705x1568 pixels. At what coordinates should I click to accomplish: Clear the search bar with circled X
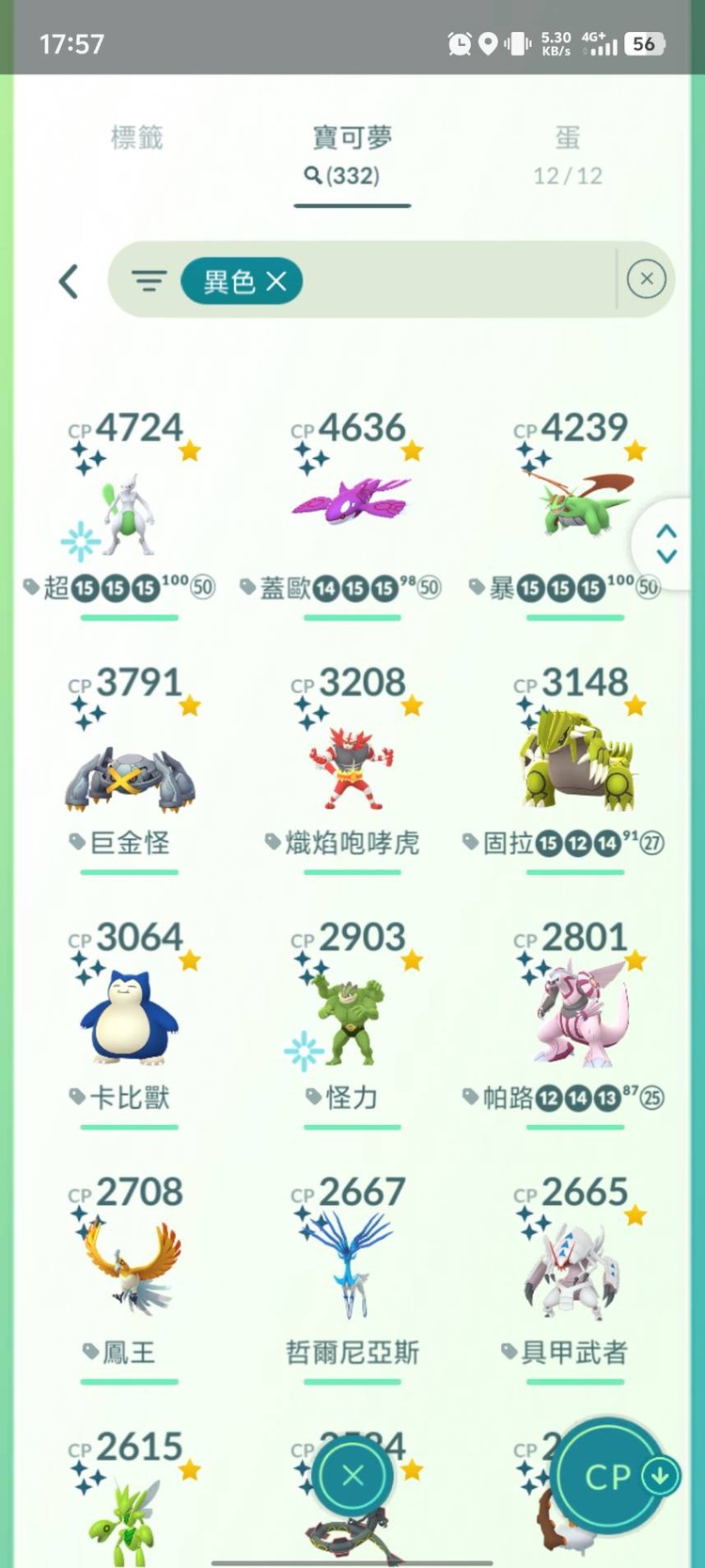coord(646,279)
